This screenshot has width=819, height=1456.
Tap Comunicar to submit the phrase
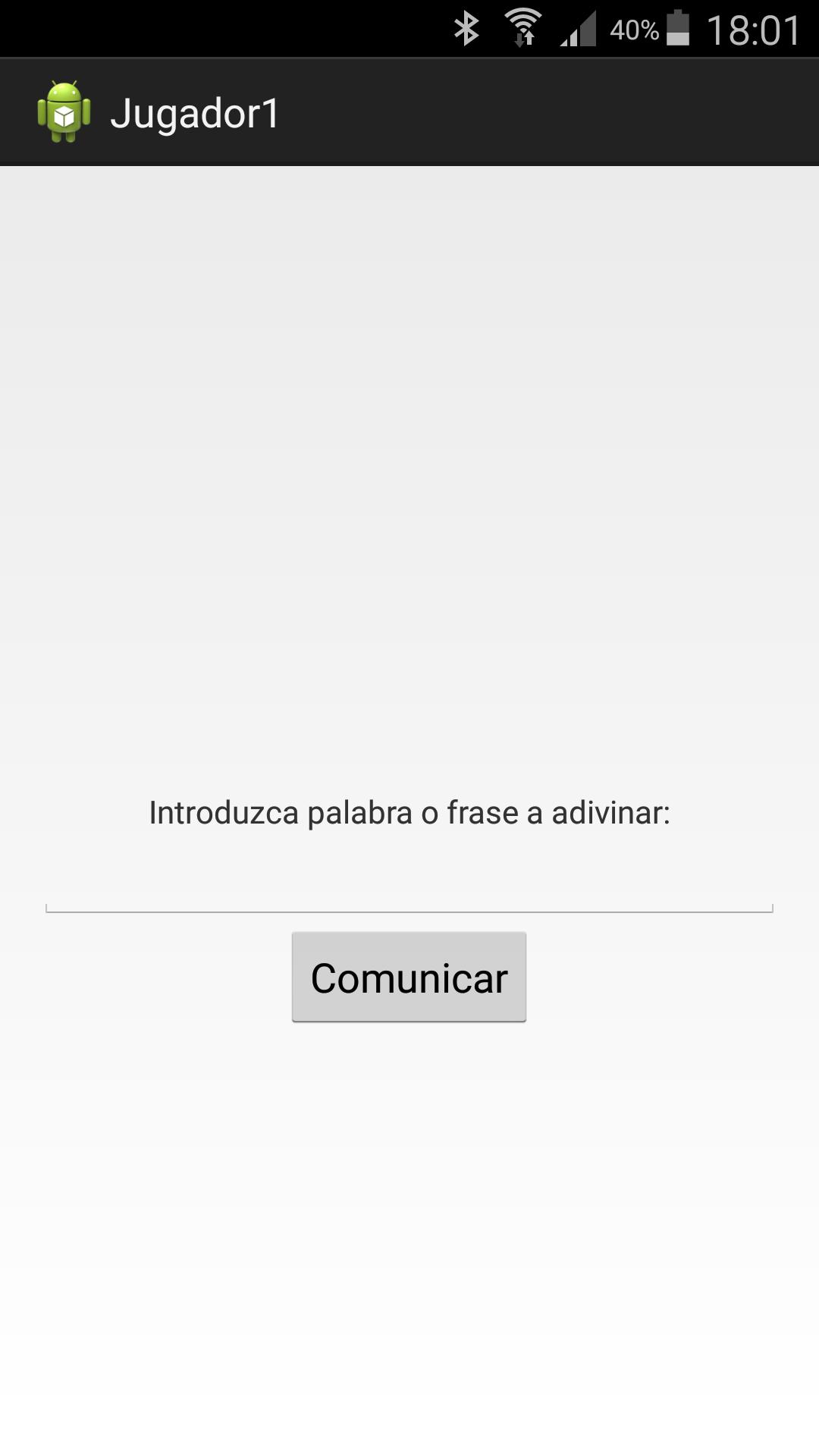tap(409, 977)
